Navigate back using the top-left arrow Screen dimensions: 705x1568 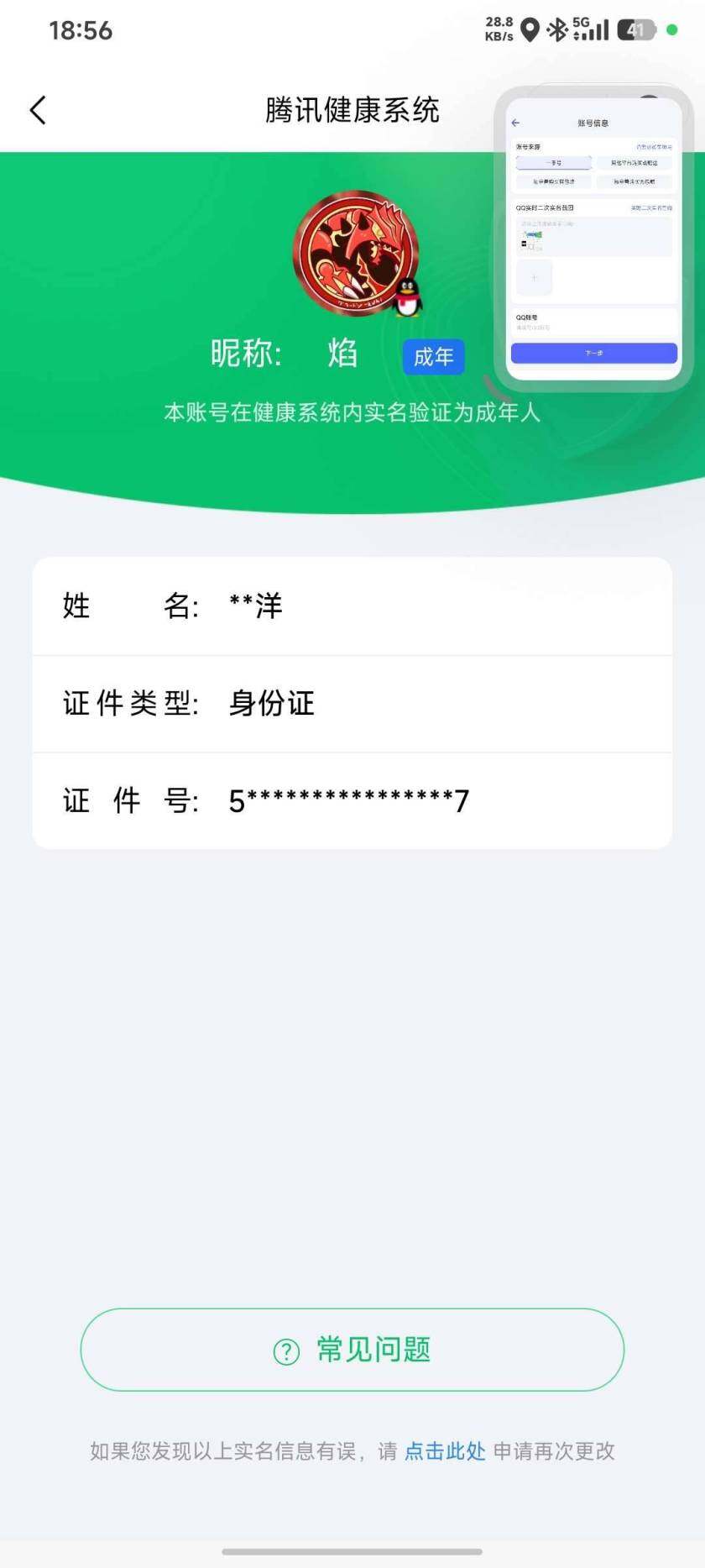37,109
